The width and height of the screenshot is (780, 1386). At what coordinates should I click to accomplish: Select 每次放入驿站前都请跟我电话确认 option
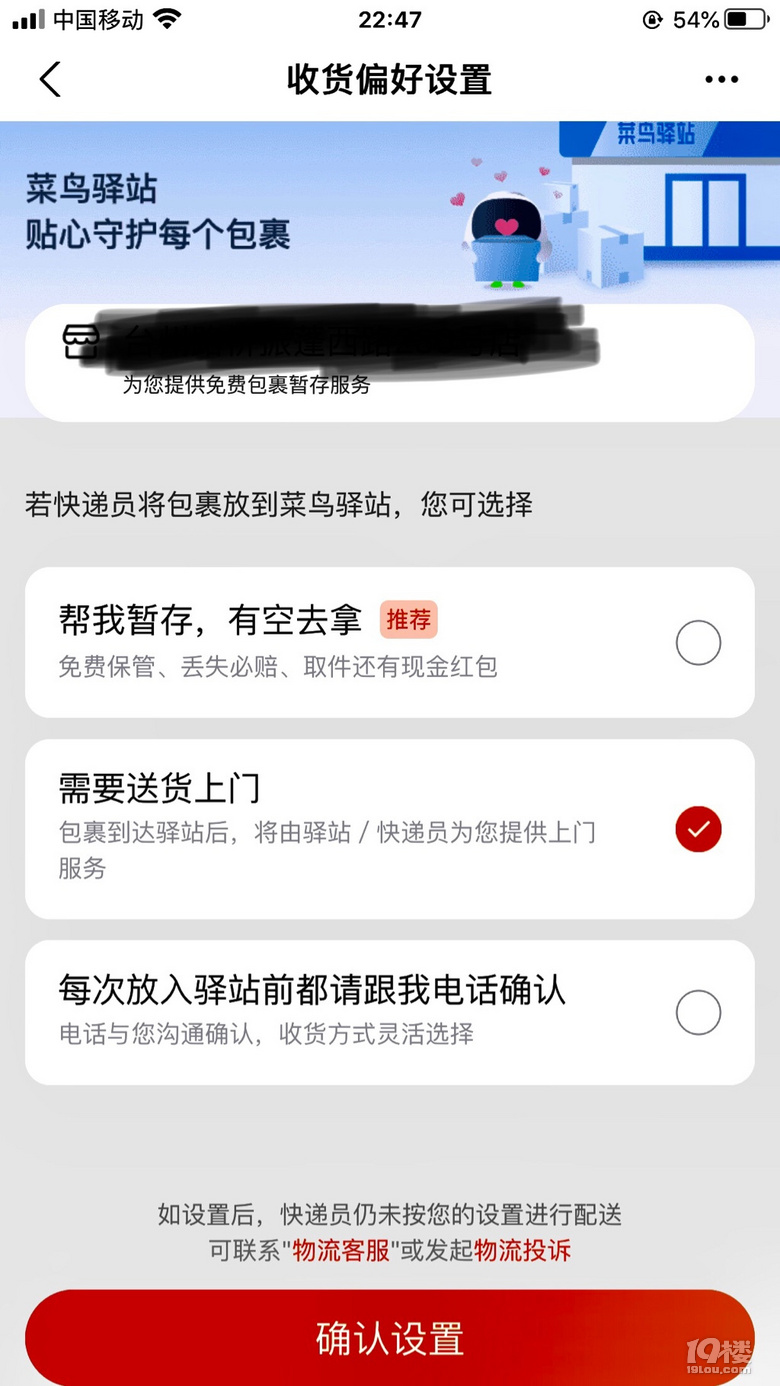click(x=698, y=1012)
